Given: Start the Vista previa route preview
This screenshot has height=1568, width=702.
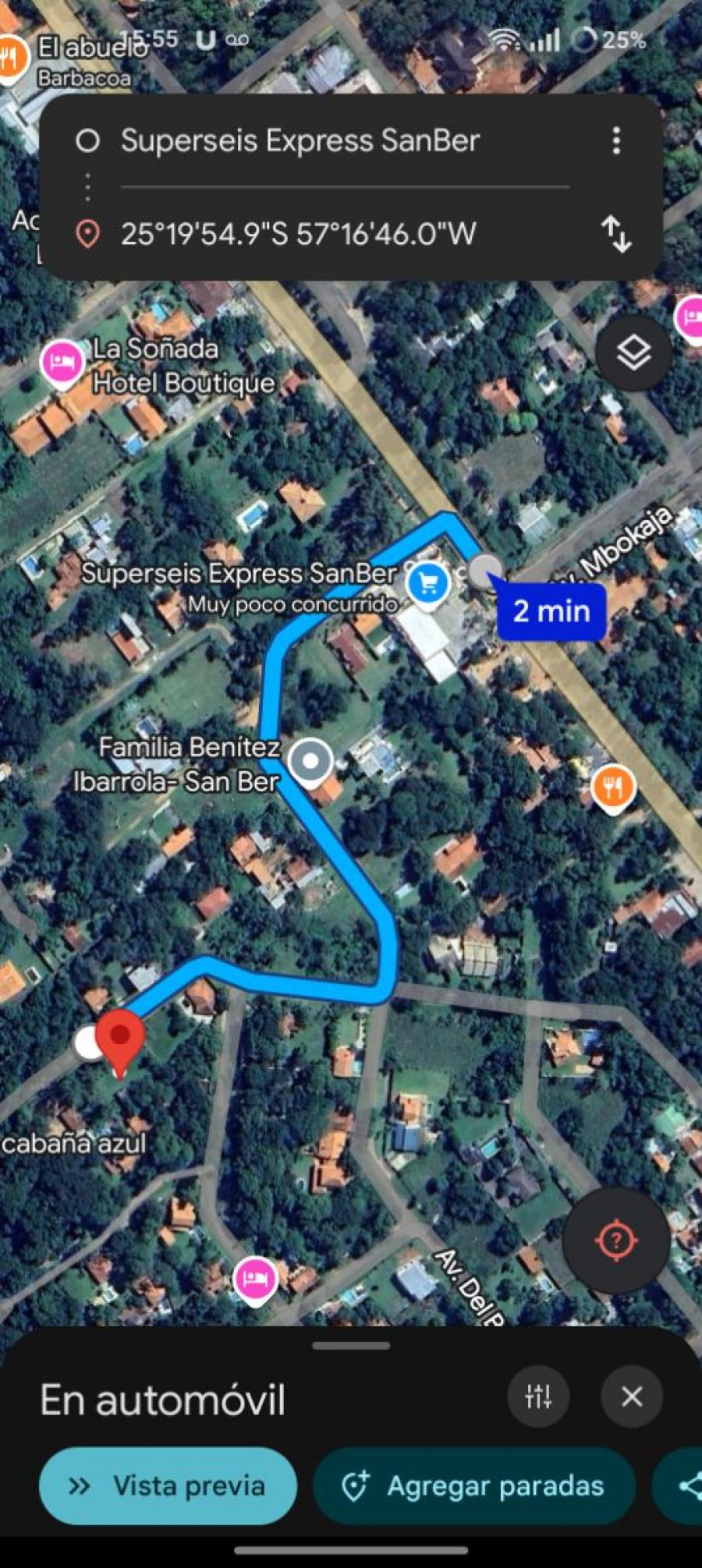Looking at the screenshot, I should tap(168, 1485).
